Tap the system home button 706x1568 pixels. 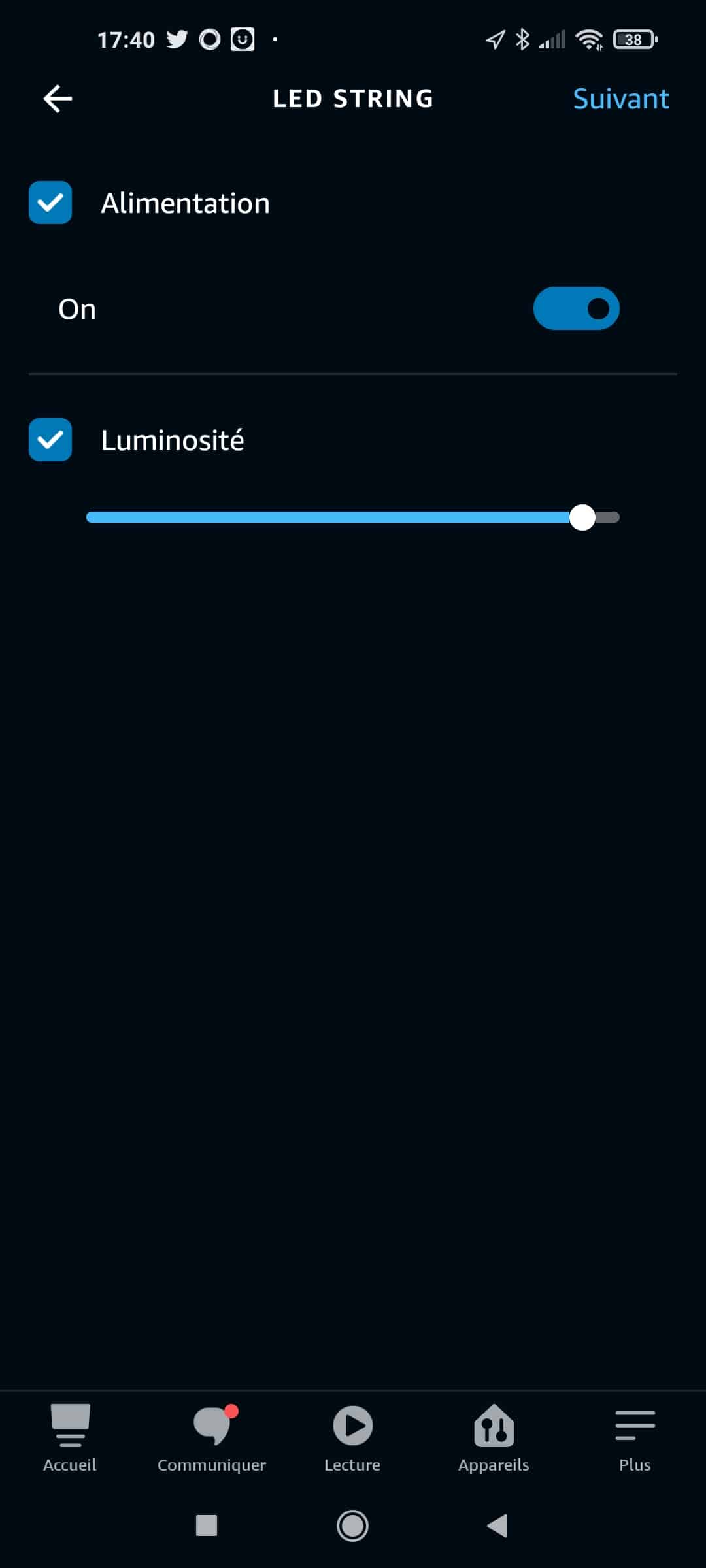point(352,1526)
